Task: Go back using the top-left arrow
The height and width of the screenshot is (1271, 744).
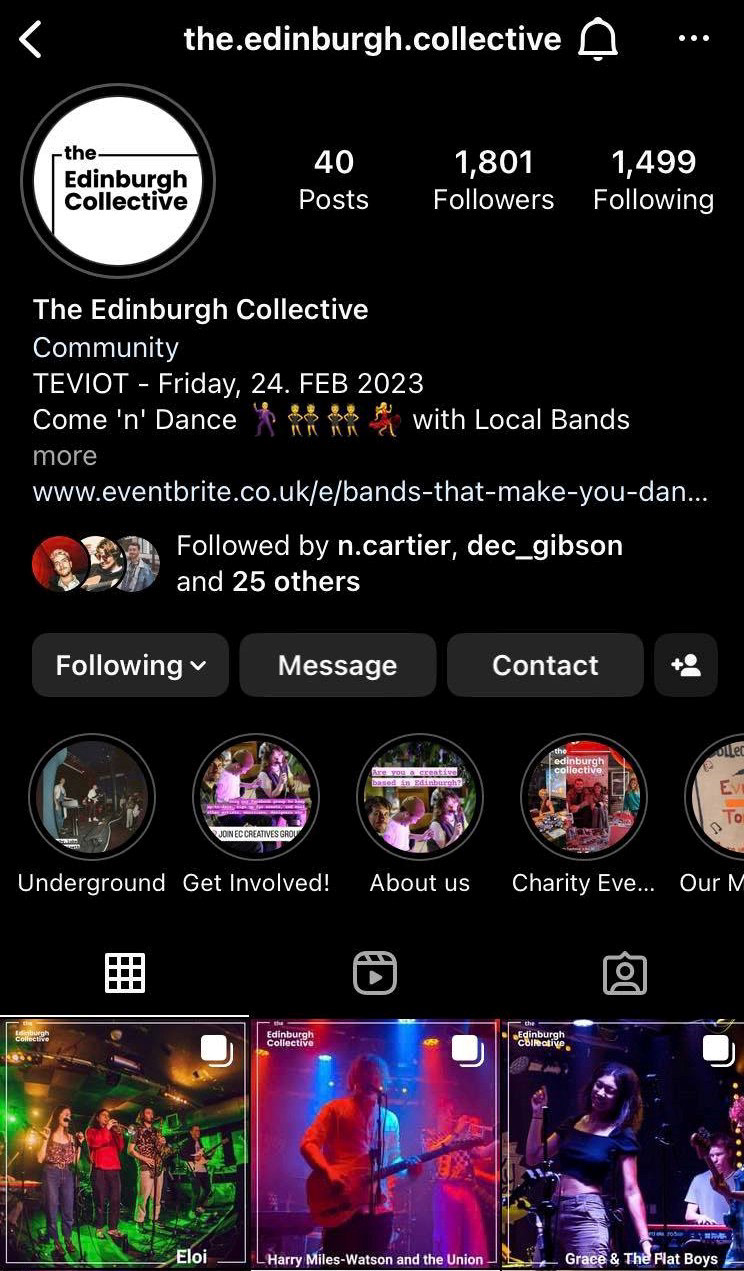Action: click(31, 40)
